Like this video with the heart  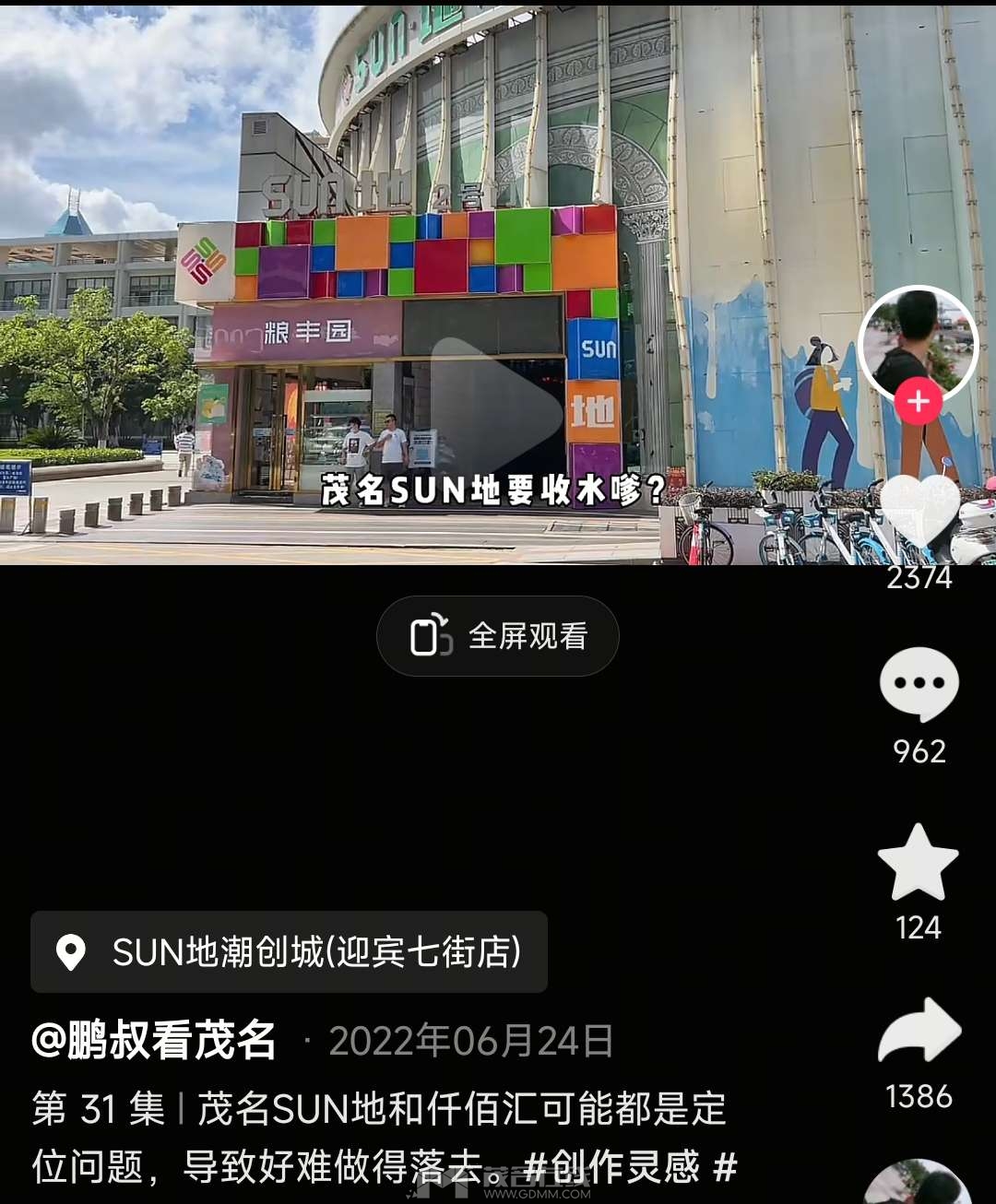pos(919,513)
